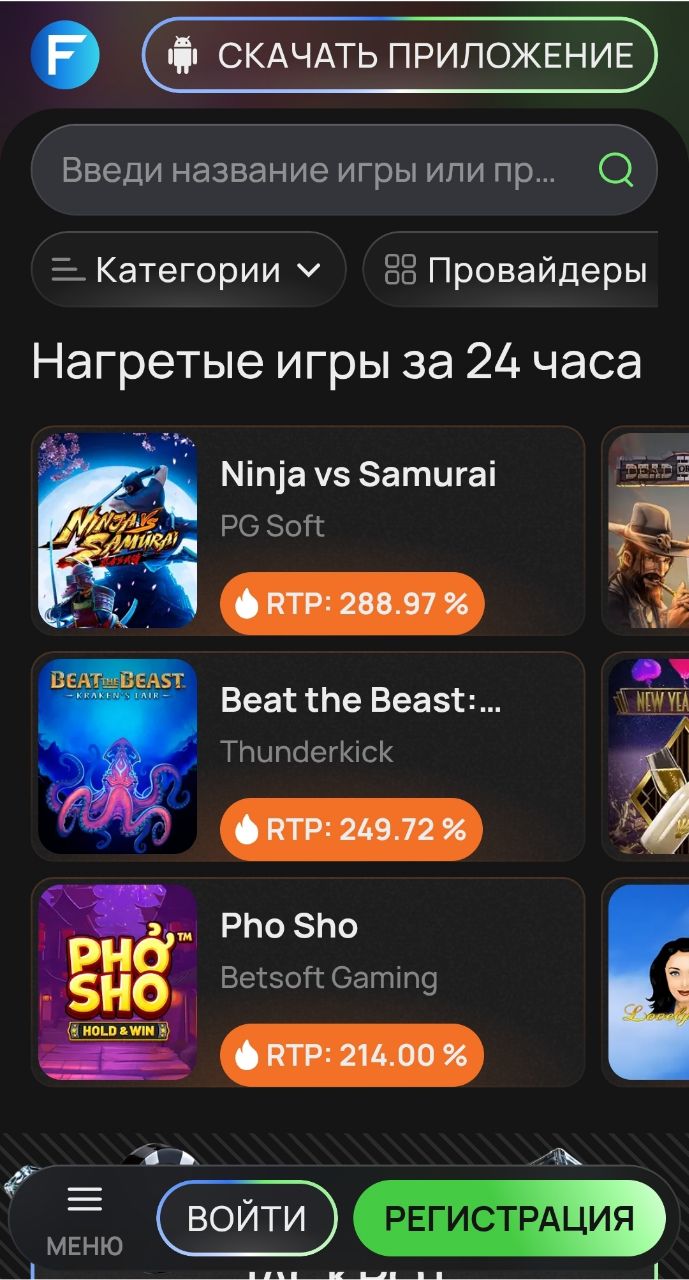Image resolution: width=689 pixels, height=1280 pixels.
Task: Tap the Регистрация sign-up button
Action: (509, 1219)
